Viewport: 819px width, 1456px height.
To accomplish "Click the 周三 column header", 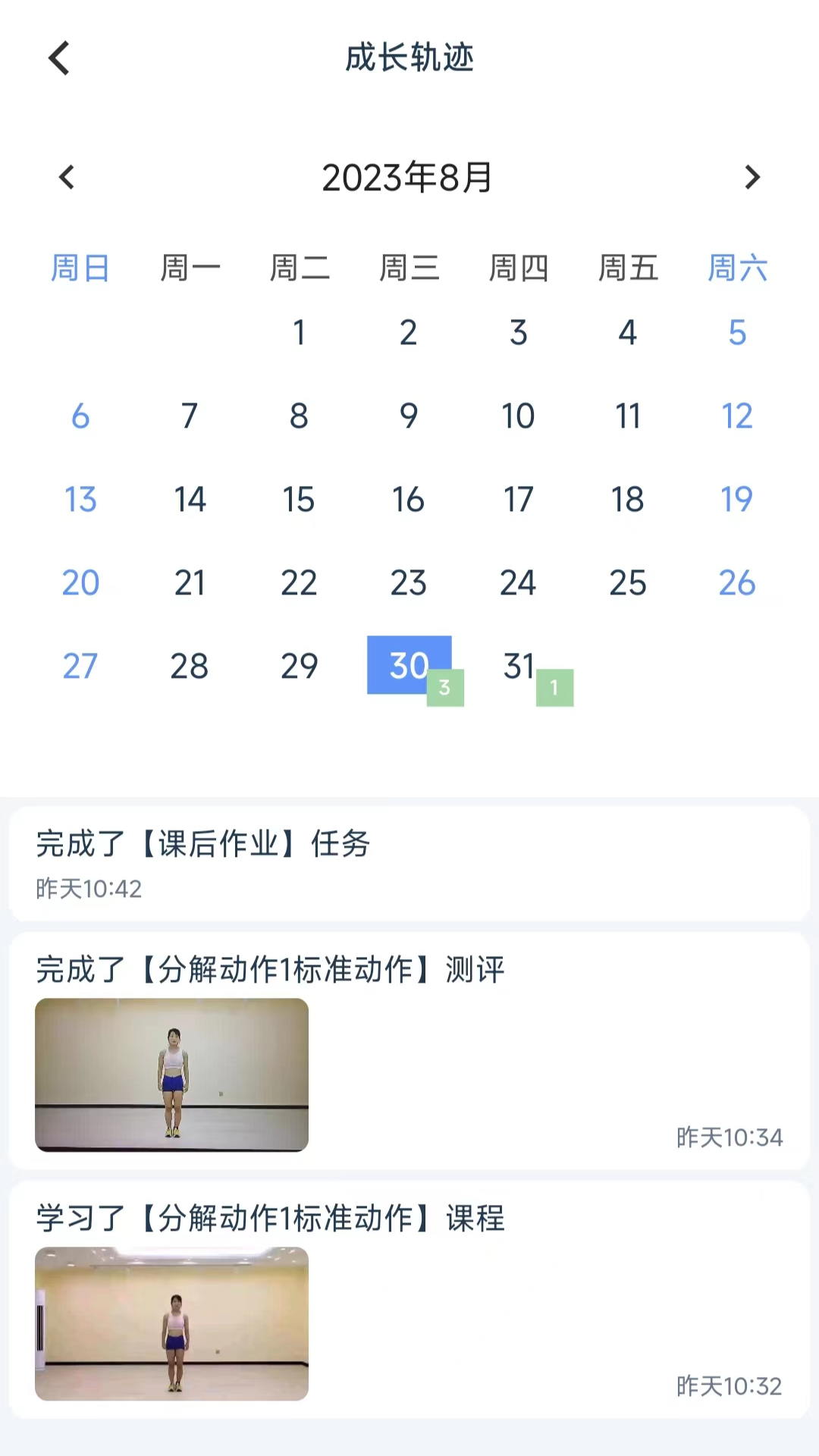I will pos(409,267).
